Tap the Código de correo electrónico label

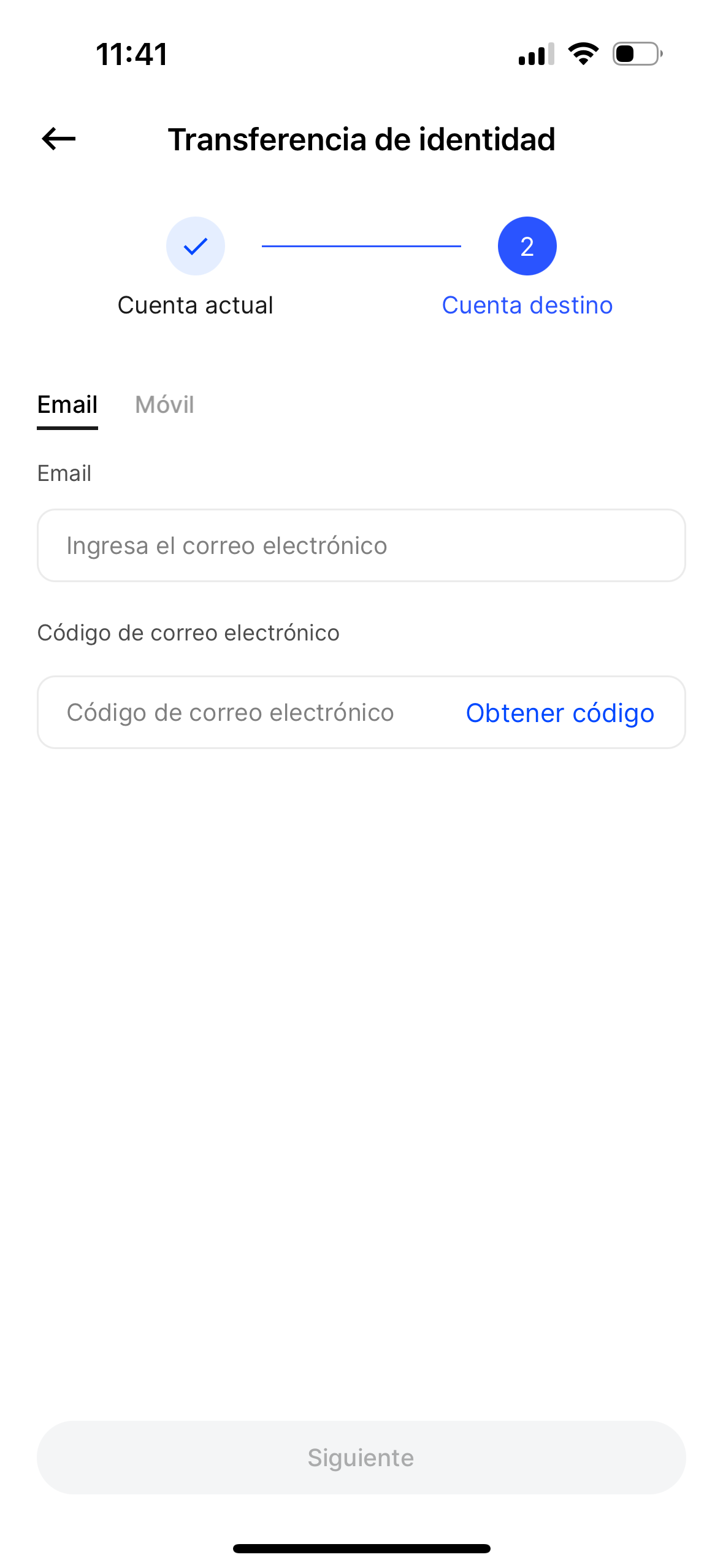pos(188,633)
